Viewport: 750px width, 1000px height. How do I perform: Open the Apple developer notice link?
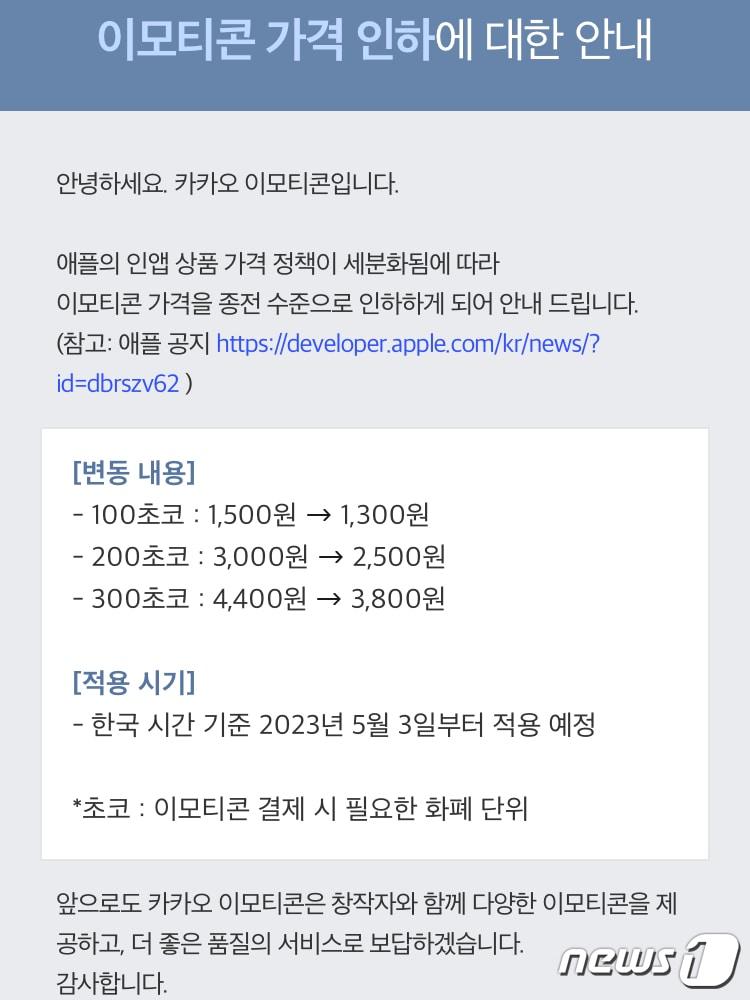(407, 345)
